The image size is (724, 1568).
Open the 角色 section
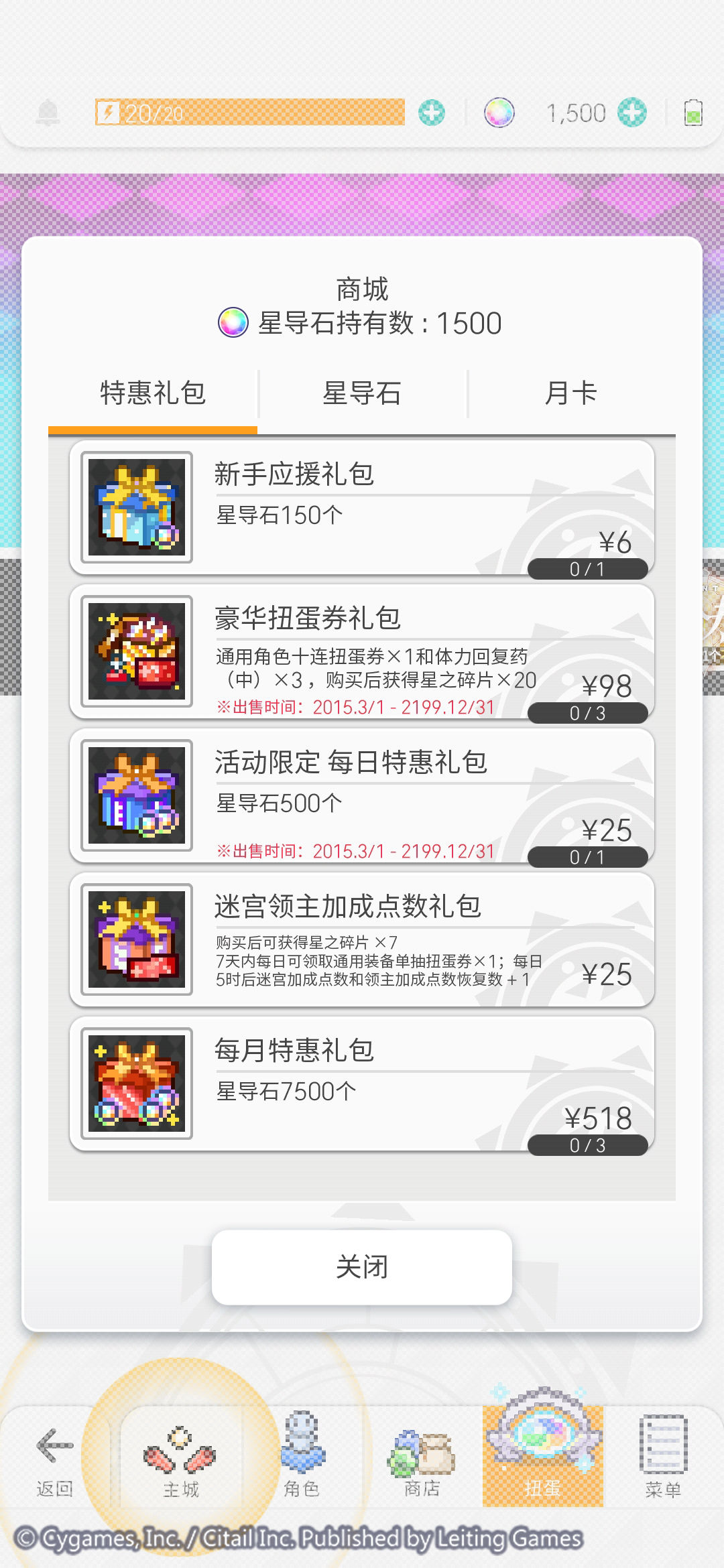coord(302,1457)
